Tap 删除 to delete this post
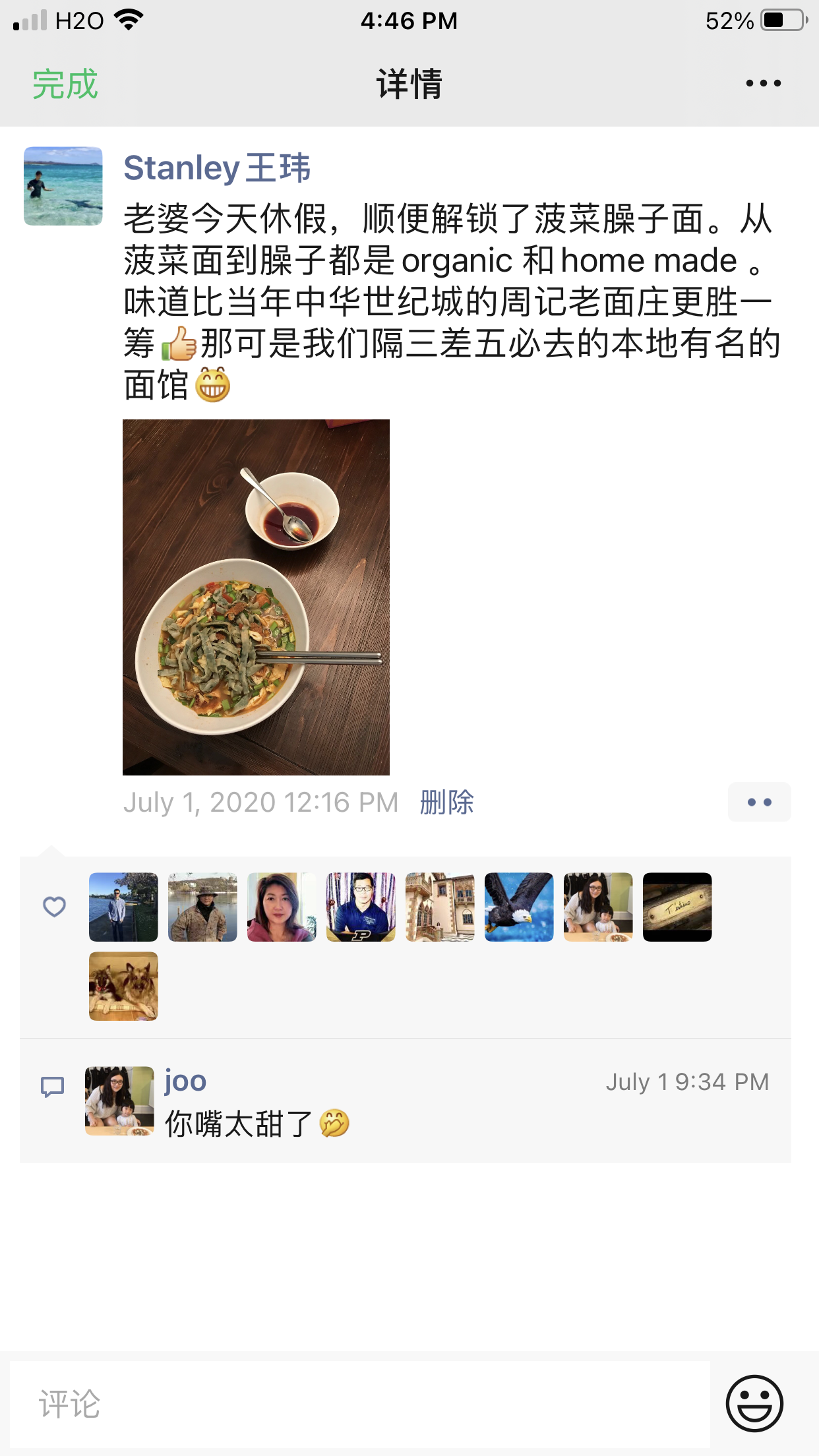Image resolution: width=819 pixels, height=1456 pixels. coord(446,803)
